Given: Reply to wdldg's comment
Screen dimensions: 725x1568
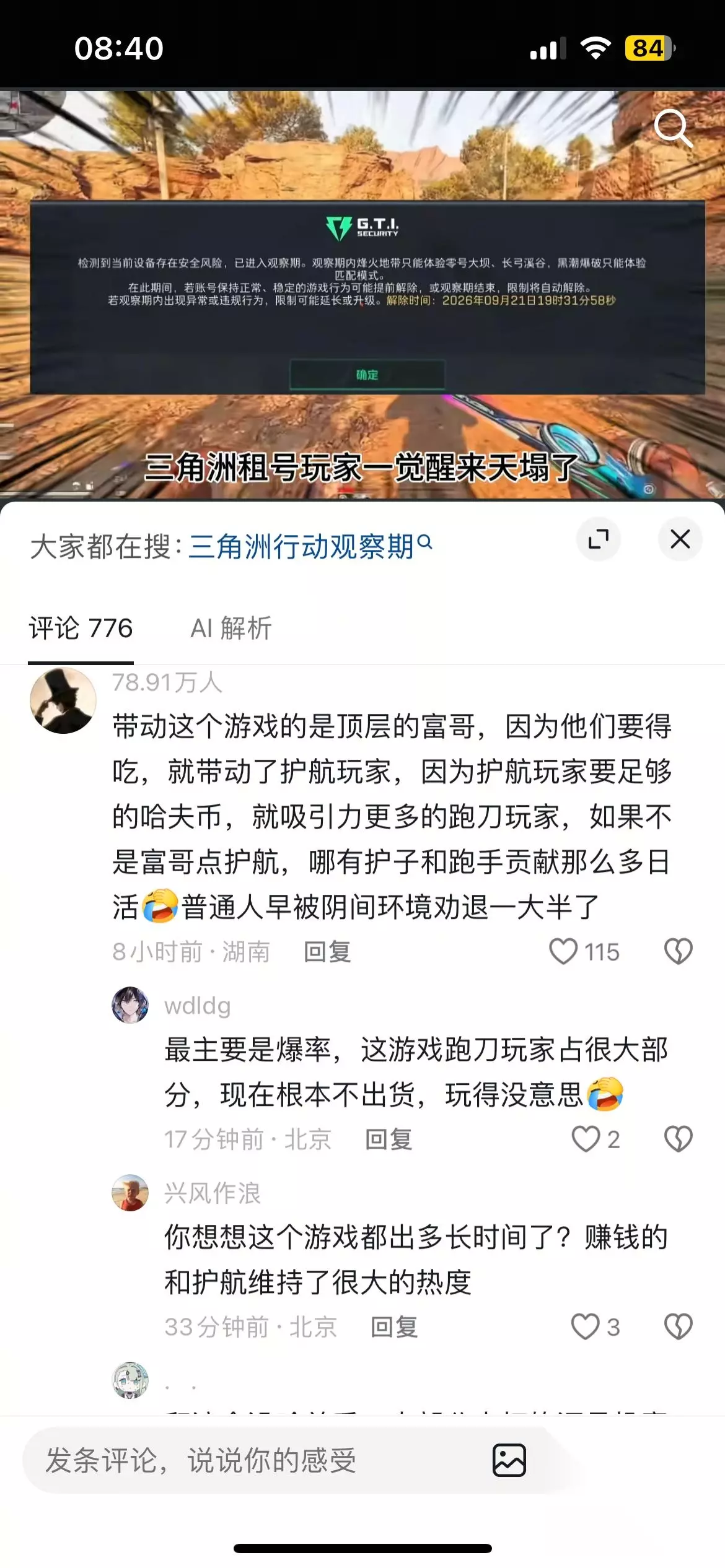Looking at the screenshot, I should [389, 1139].
